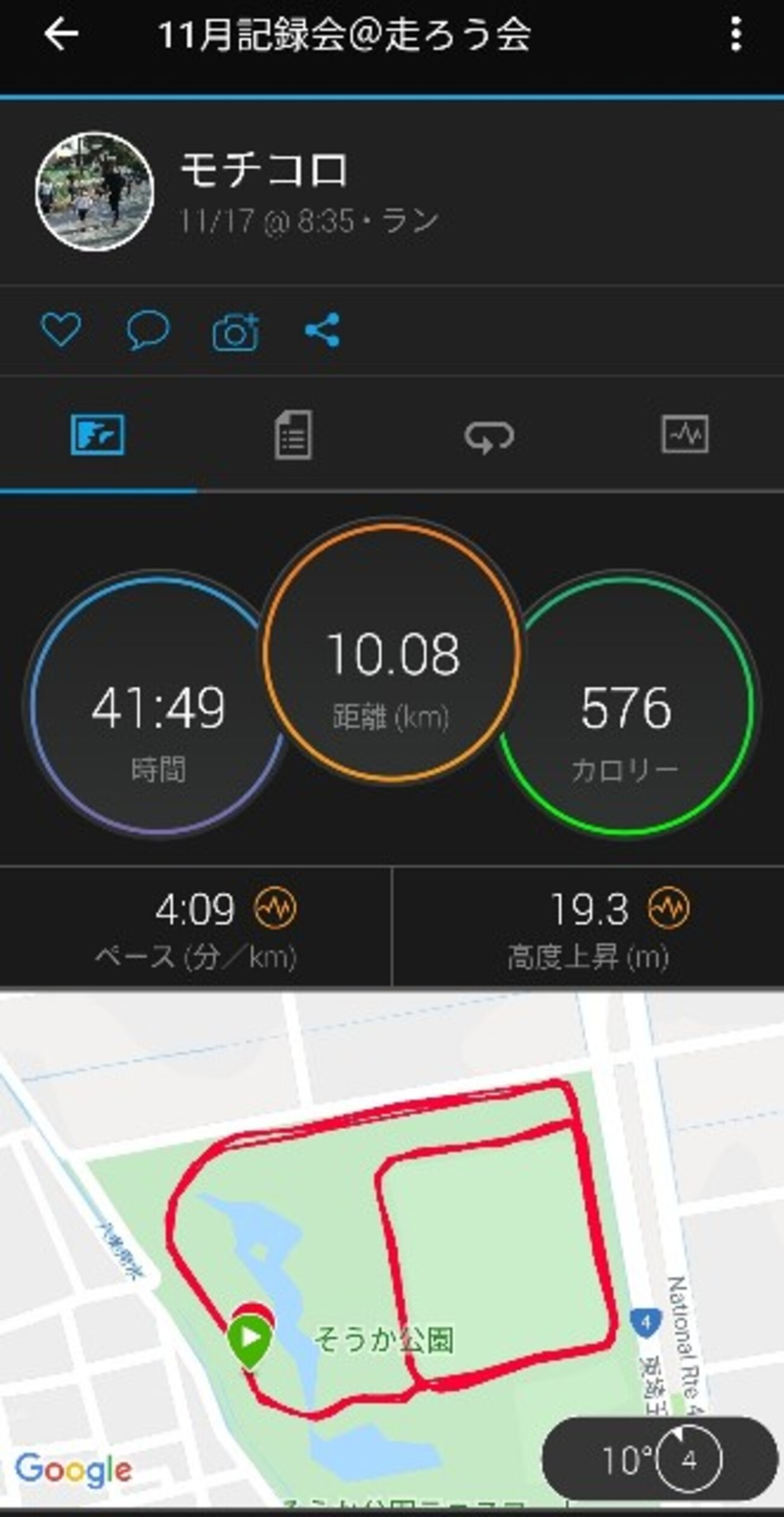Open the overflow menu
Screen dimensions: 784x1517
[735, 34]
